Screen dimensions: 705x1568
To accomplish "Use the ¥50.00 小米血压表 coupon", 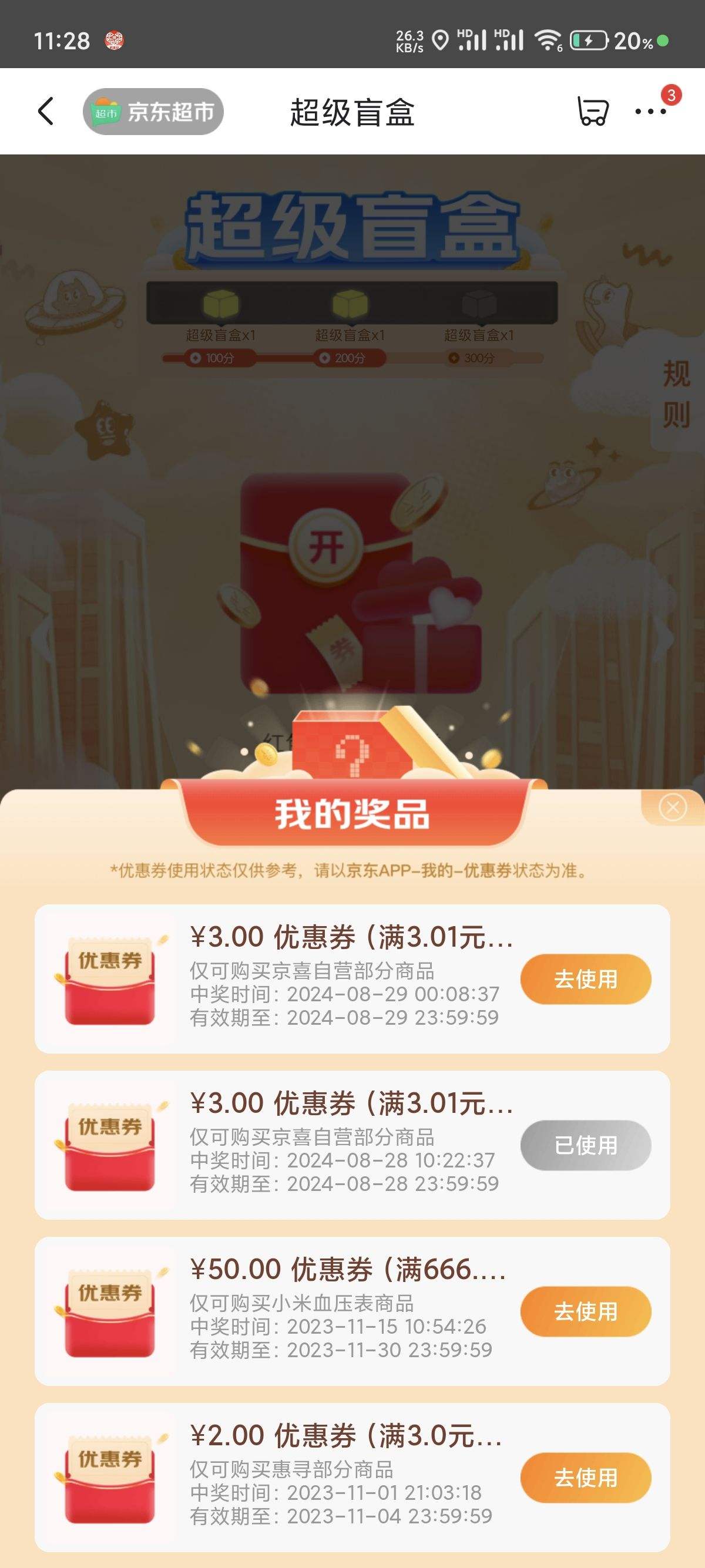I will click(x=585, y=1312).
